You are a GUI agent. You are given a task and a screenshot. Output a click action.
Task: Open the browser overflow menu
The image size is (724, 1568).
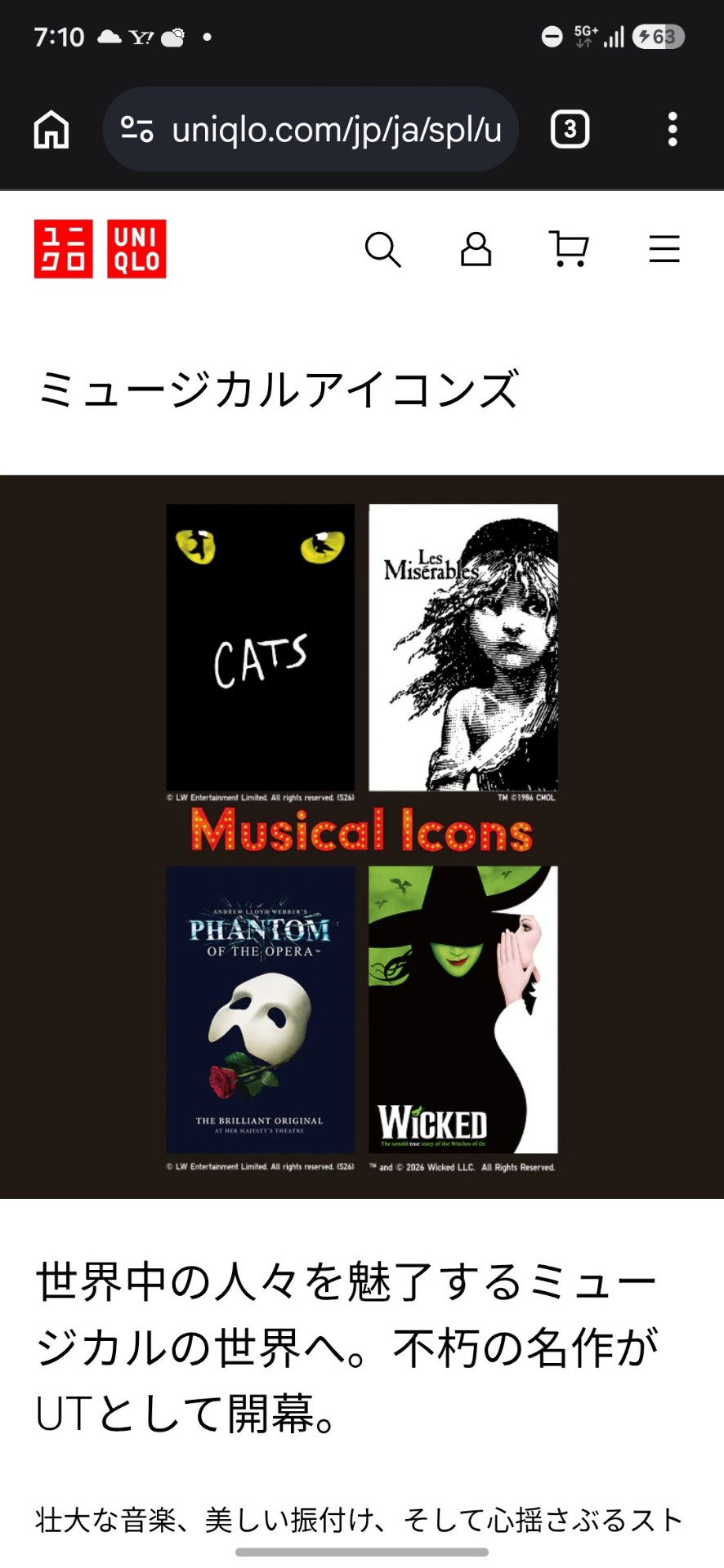coord(673,129)
